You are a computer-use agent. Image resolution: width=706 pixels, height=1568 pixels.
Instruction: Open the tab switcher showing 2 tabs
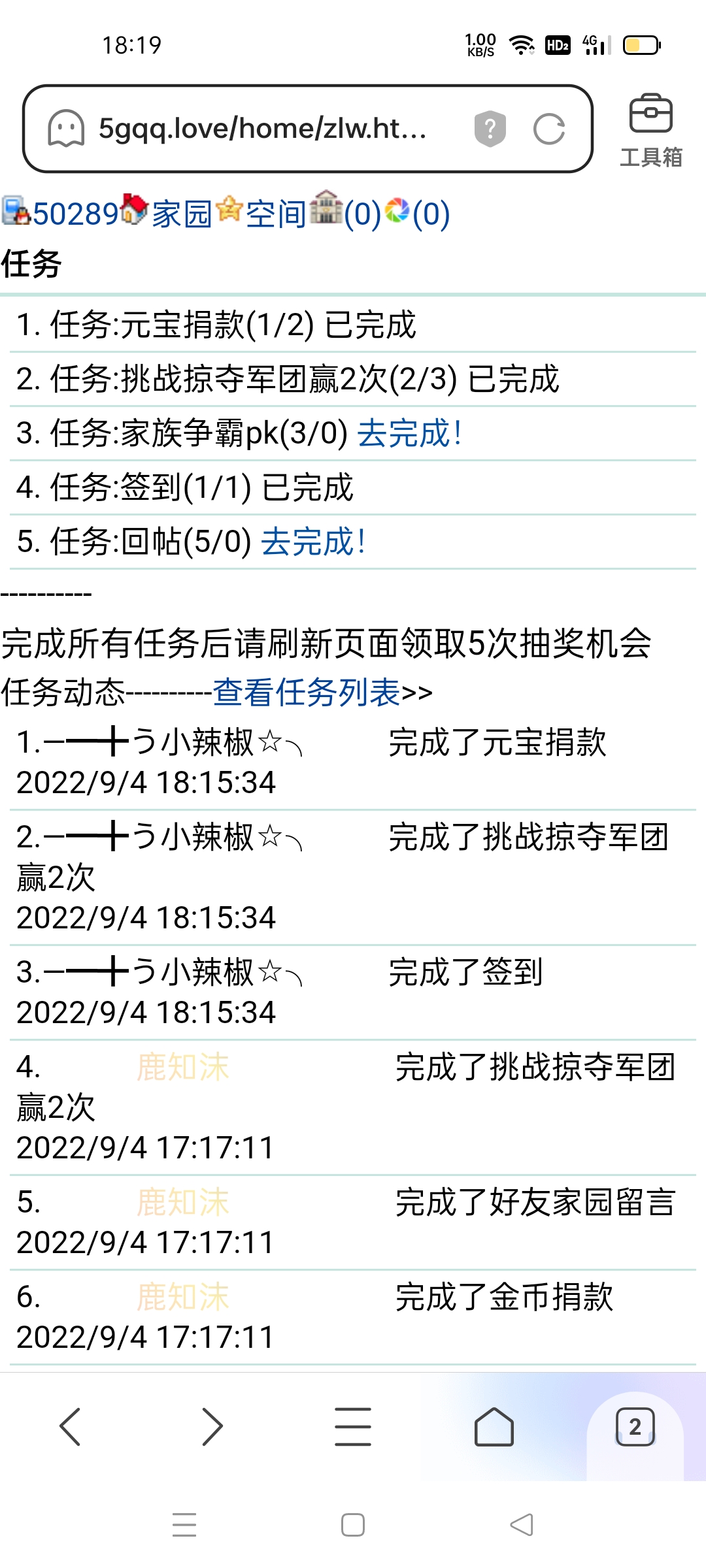[635, 1426]
